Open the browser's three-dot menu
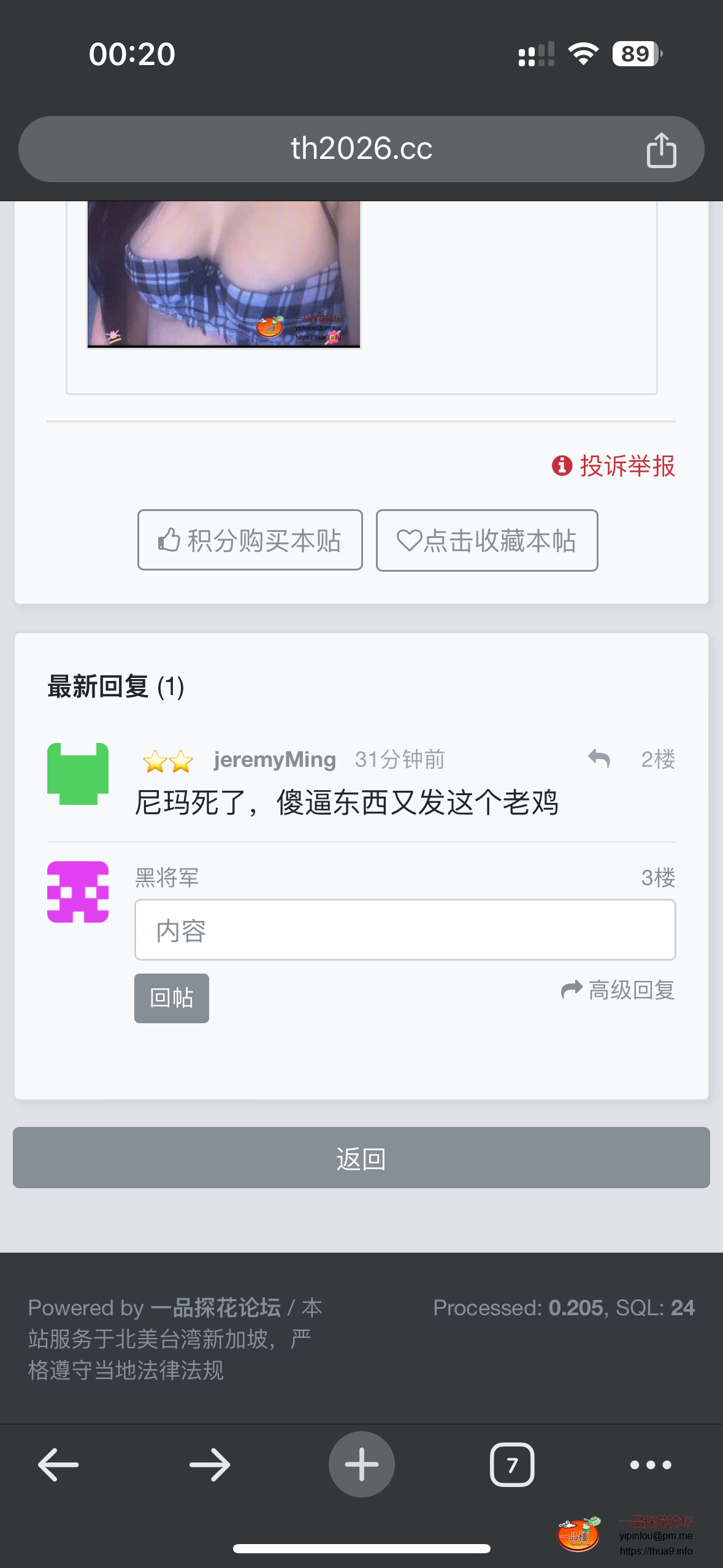The width and height of the screenshot is (723, 1568). (x=651, y=1465)
